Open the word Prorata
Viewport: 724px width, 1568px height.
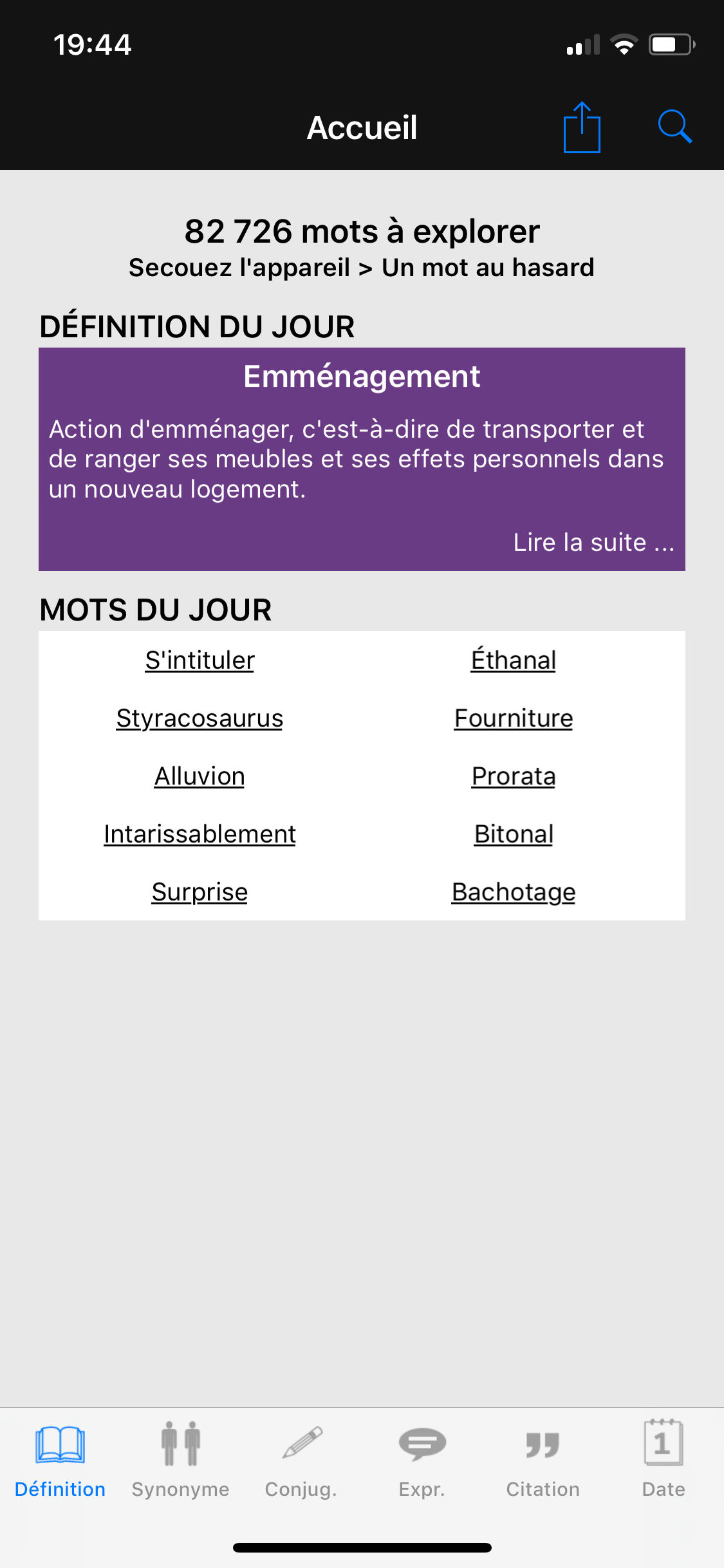tap(512, 776)
